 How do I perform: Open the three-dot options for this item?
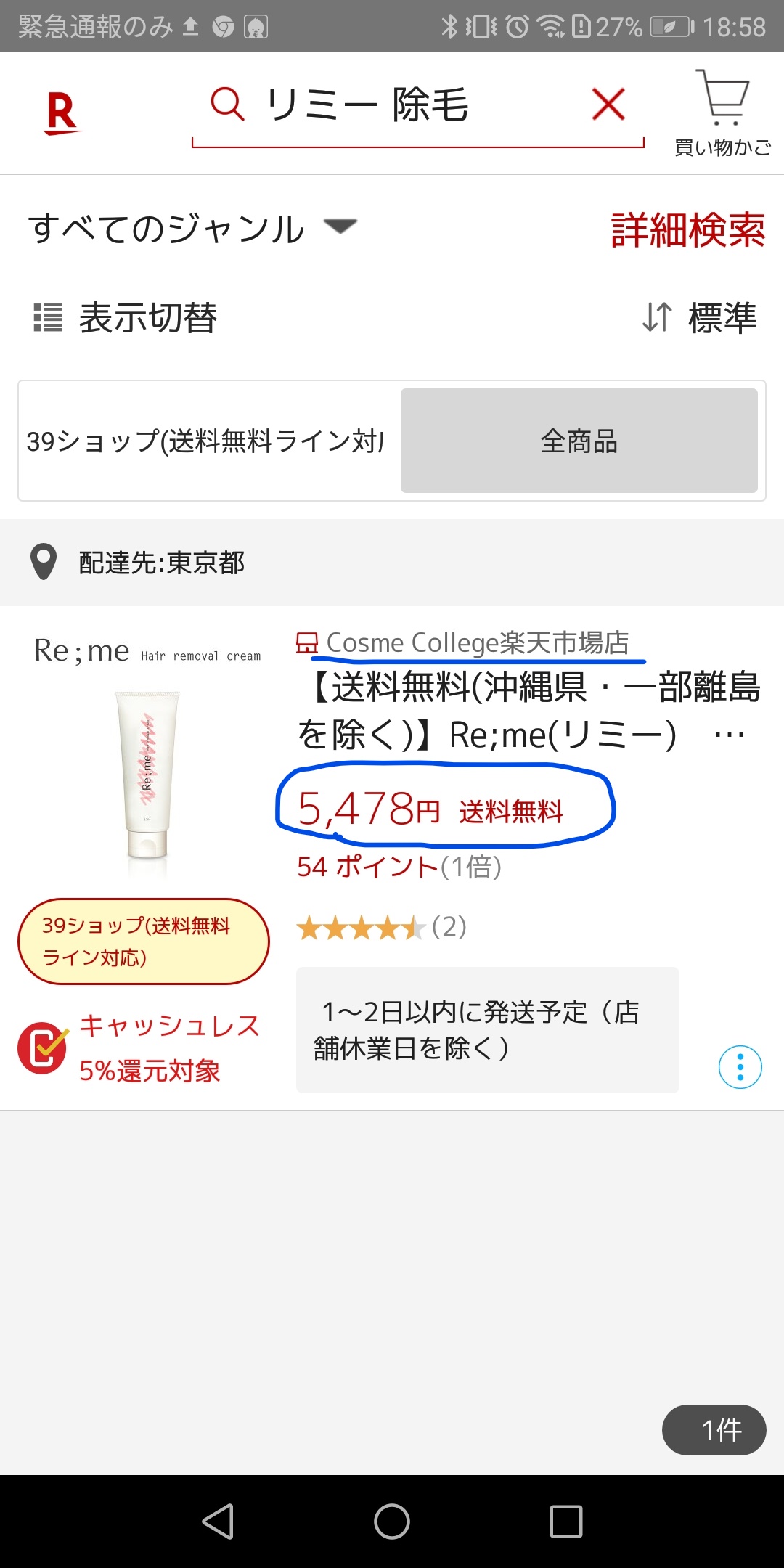click(x=740, y=1067)
